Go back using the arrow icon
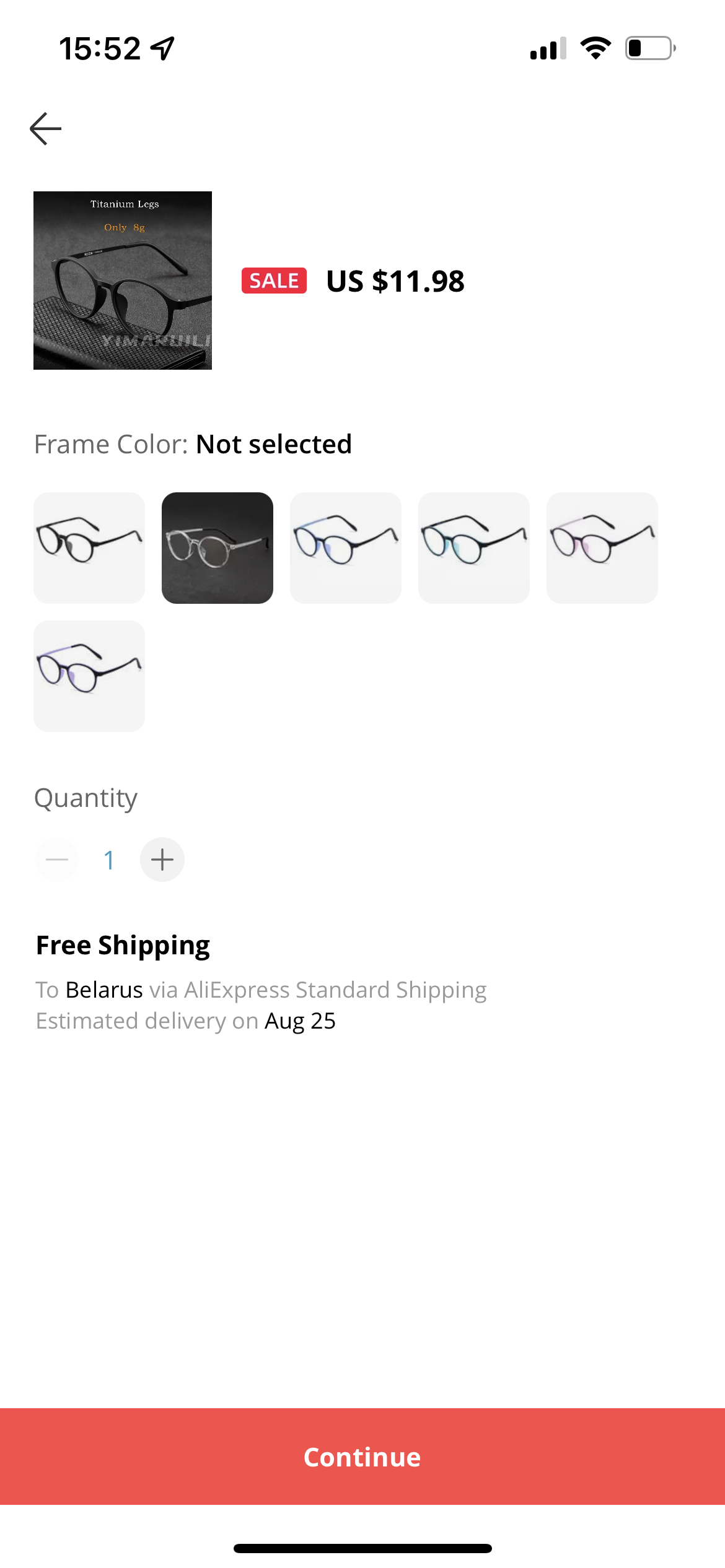Viewport: 725px width, 1568px height. pos(46,129)
